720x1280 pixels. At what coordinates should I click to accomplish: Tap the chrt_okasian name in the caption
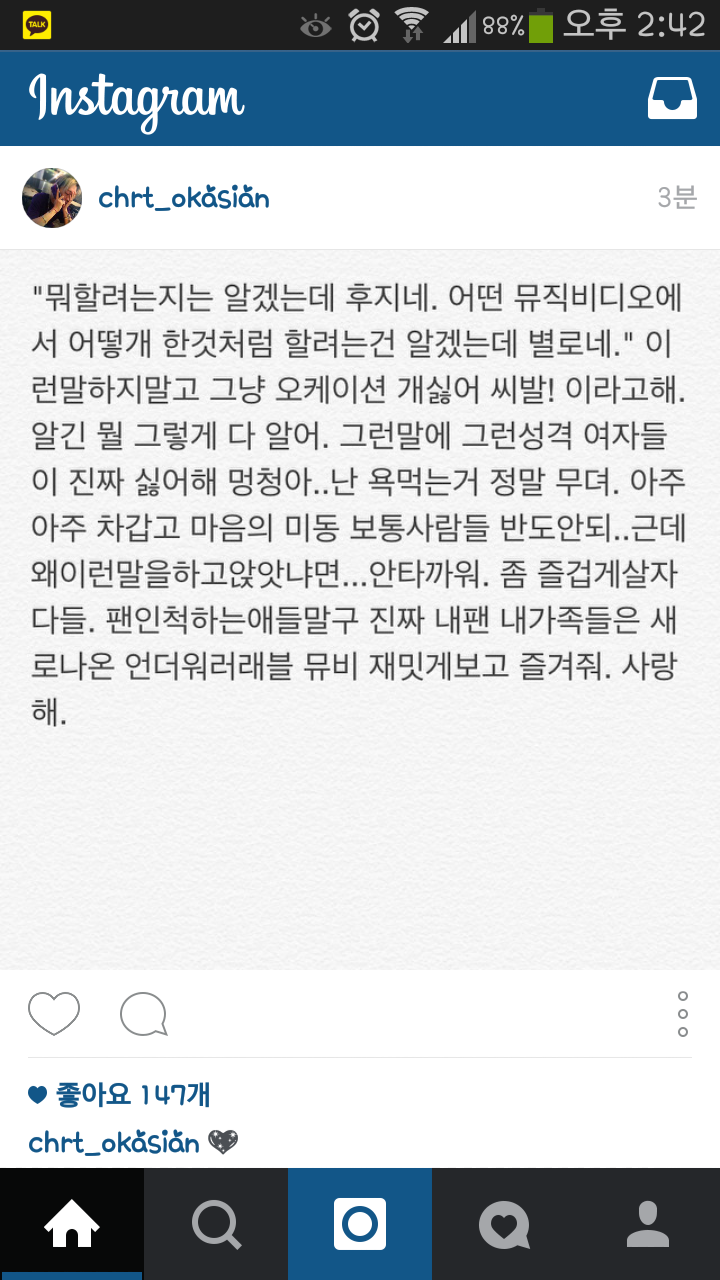(x=114, y=1142)
